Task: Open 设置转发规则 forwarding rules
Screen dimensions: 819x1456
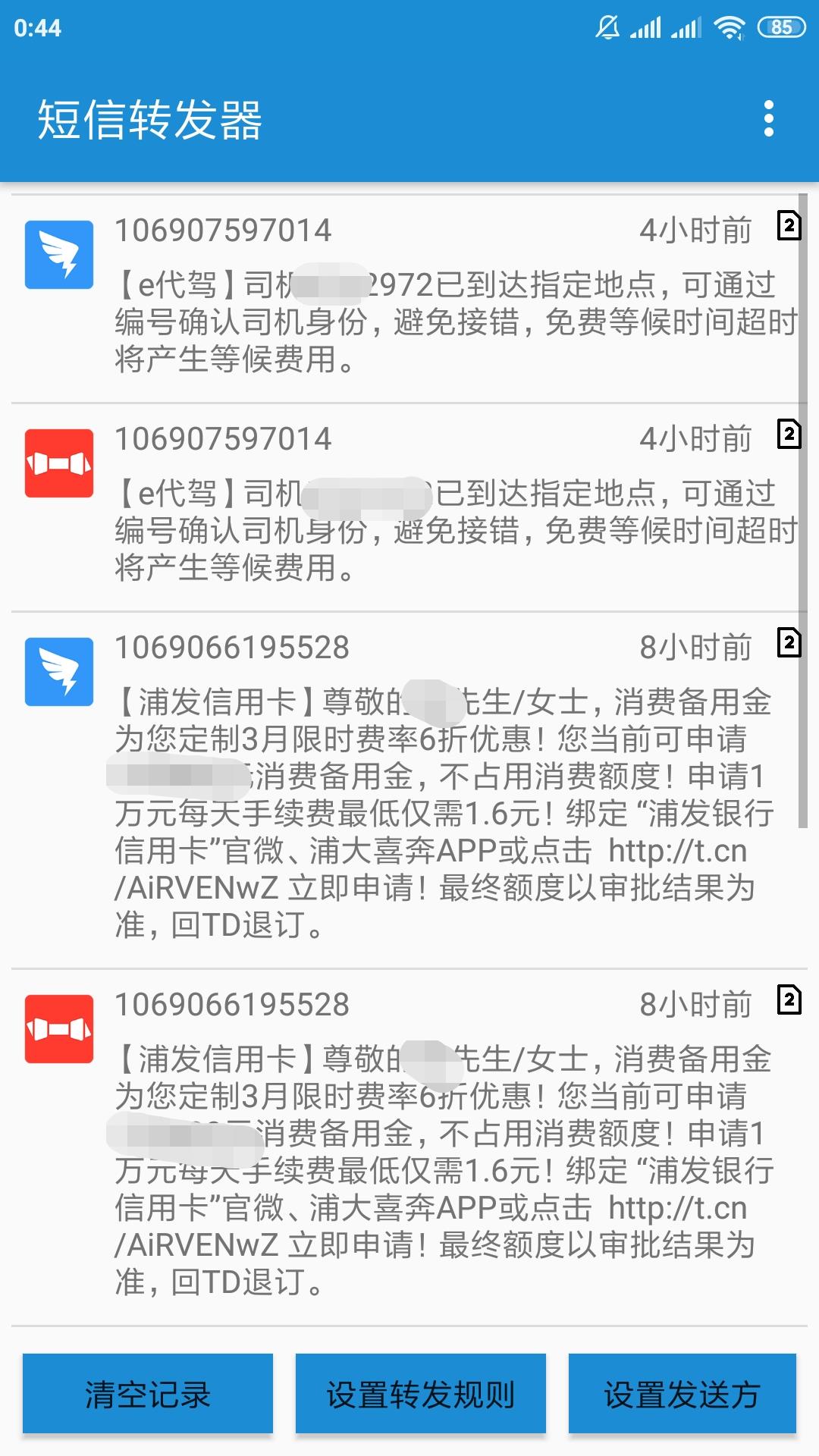Action: (x=420, y=1394)
